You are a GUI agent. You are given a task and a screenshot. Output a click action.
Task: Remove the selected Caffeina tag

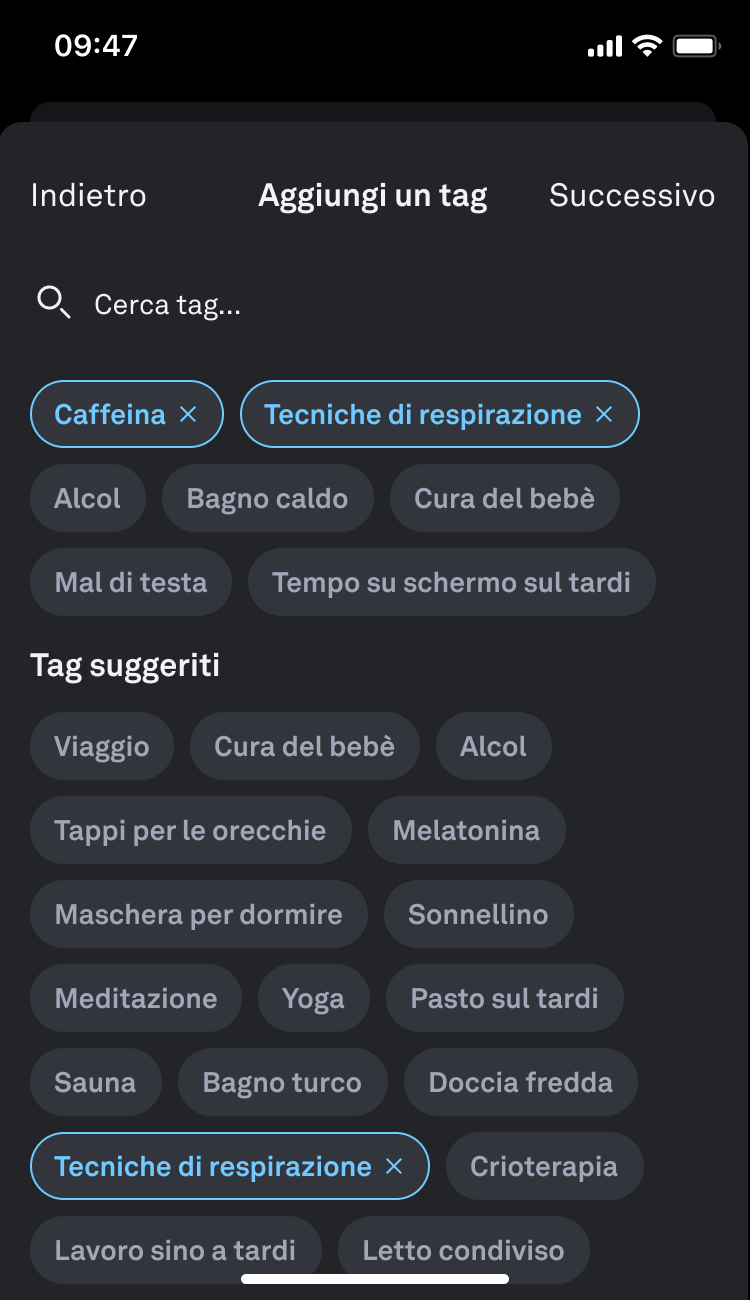click(188, 414)
